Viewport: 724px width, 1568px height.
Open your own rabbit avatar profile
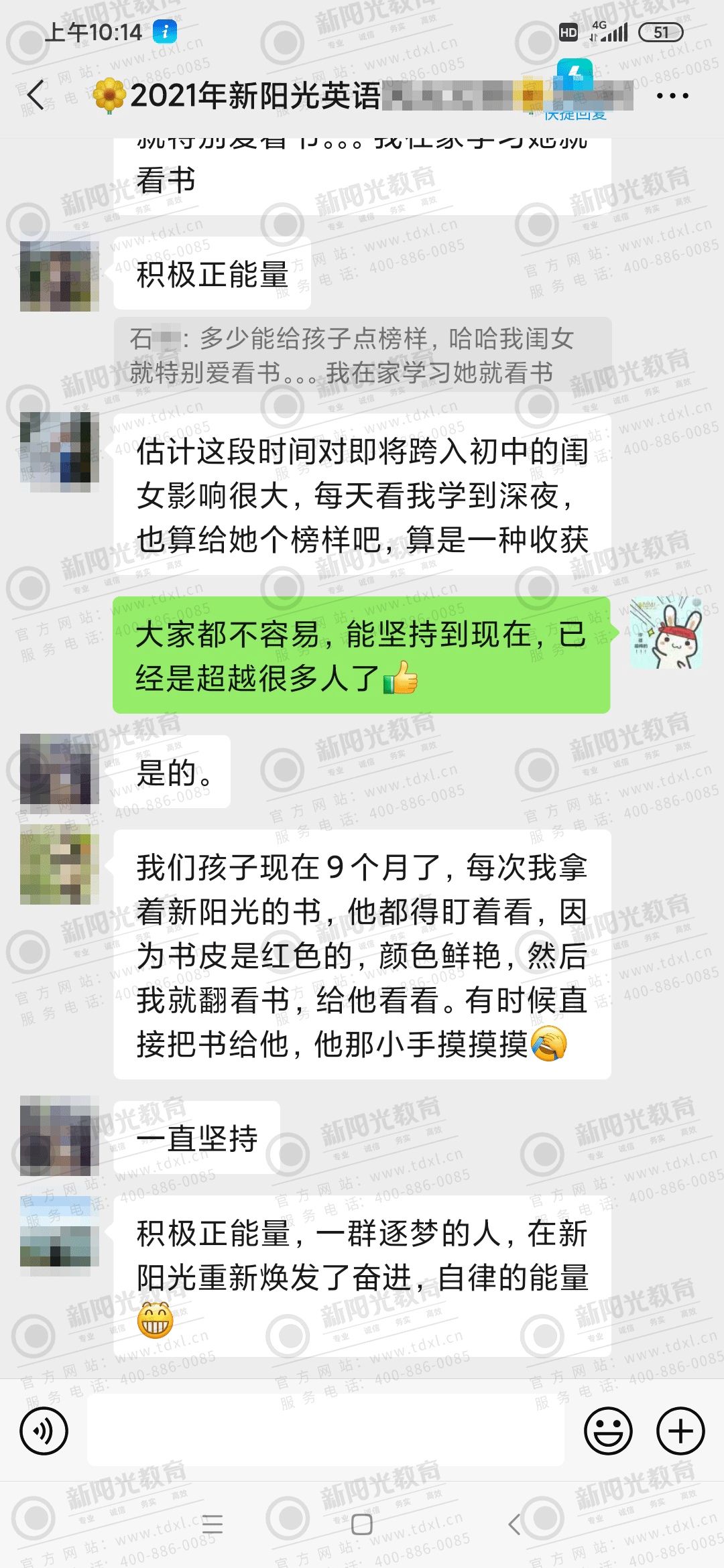point(666,633)
